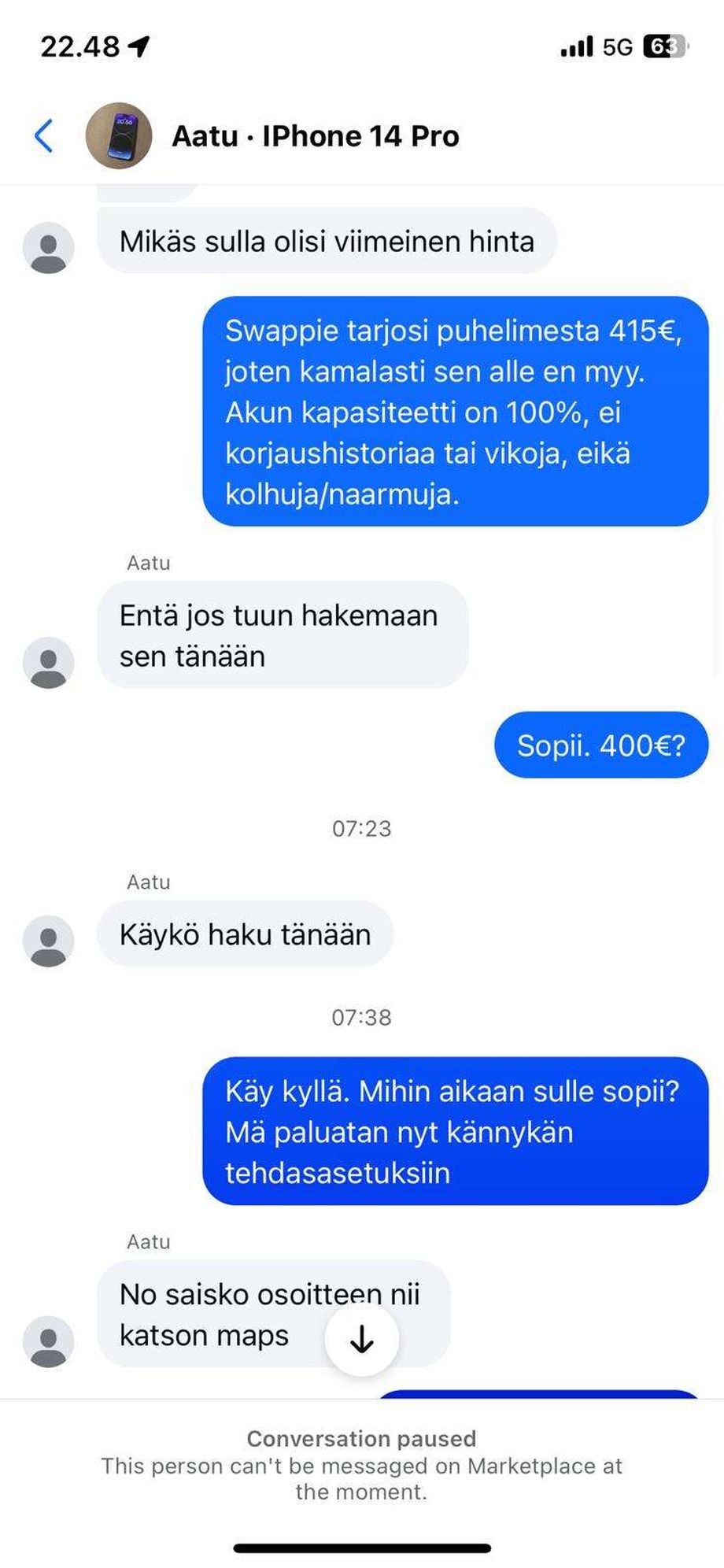Open Aatu · IPhone 14 Pro conversation details
Screen dimensions: 724x1568
[x=315, y=136]
